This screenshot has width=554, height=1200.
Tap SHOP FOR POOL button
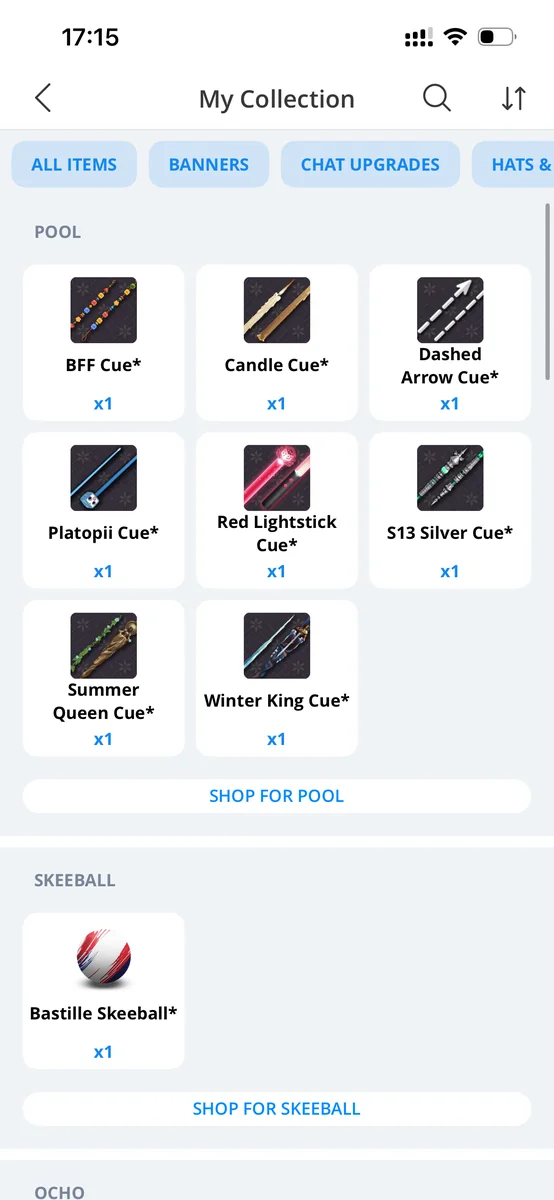click(x=277, y=796)
